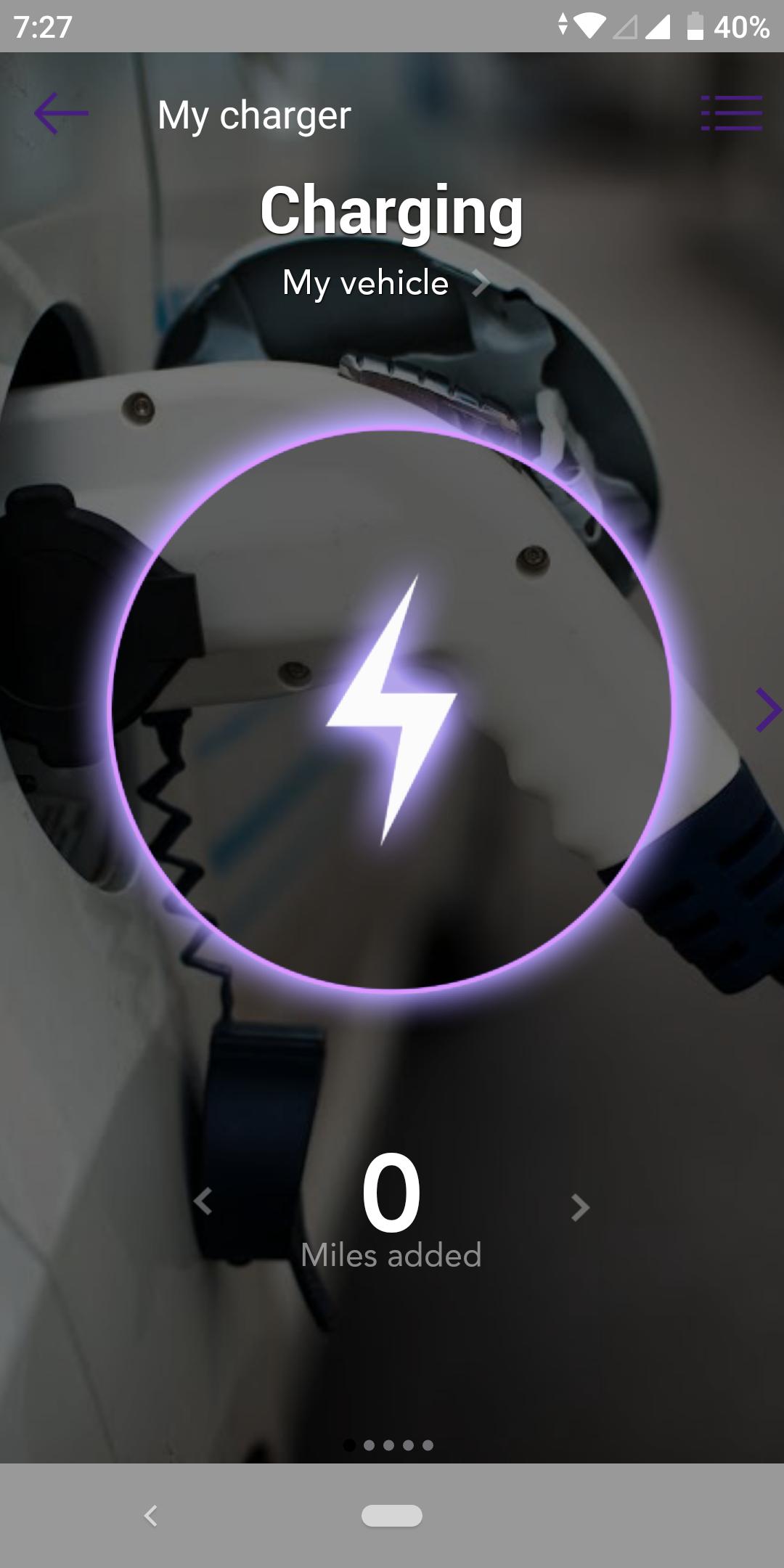784x1568 pixels.
Task: Open the list menu icon
Action: click(x=731, y=113)
